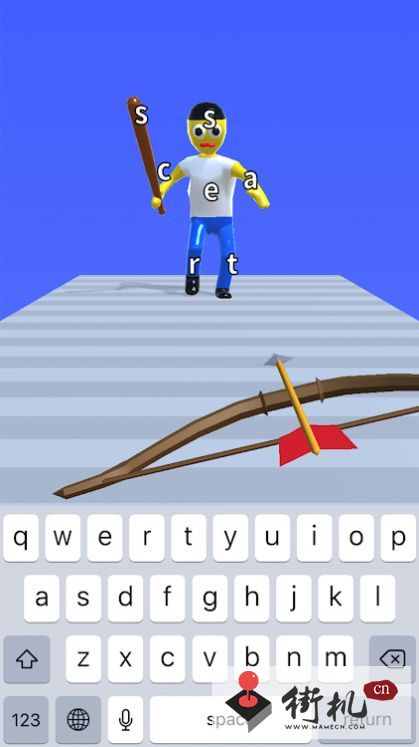Type the letter o
The width and height of the screenshot is (419, 747).
pos(356,537)
